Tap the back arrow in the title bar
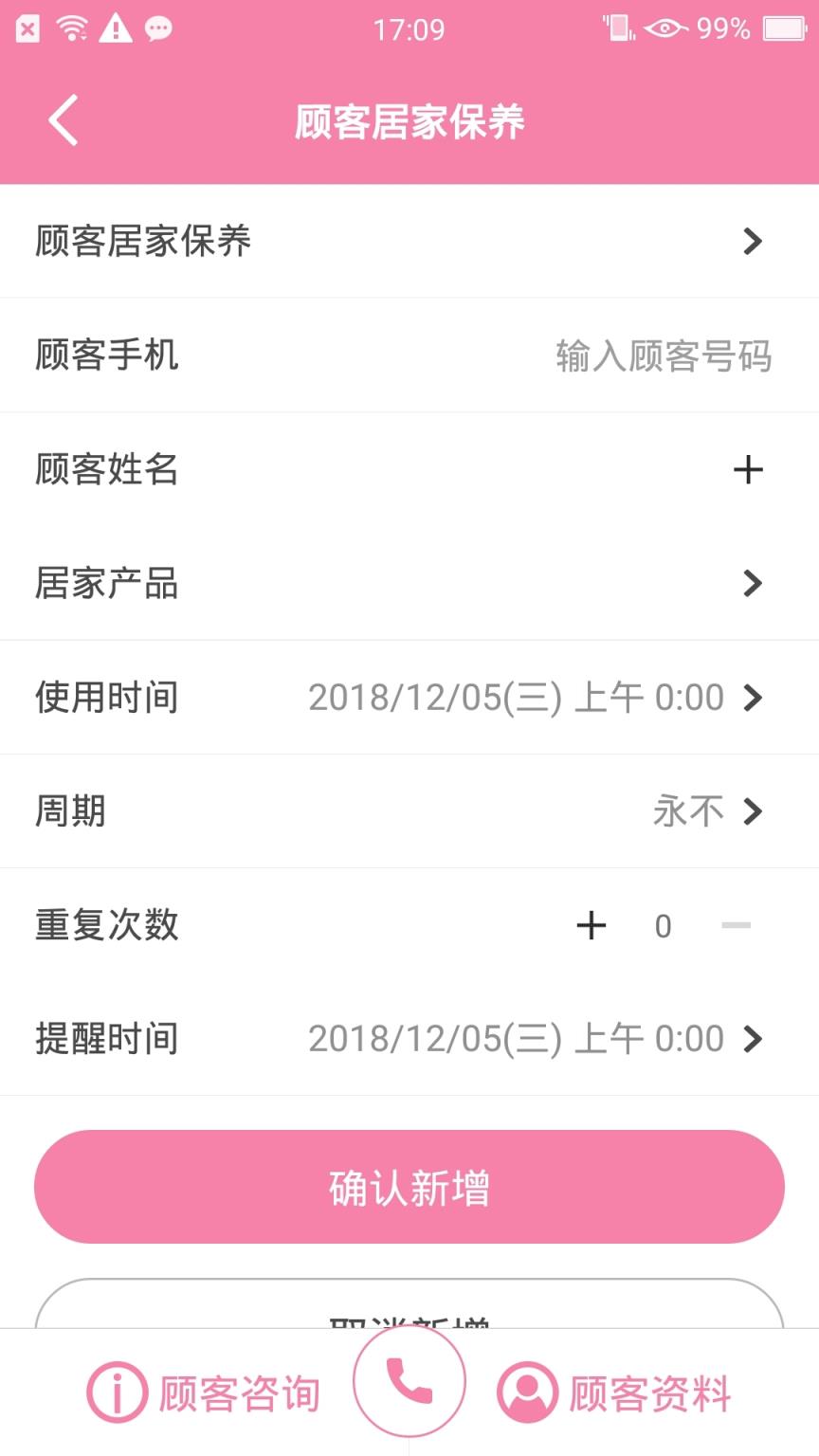This screenshot has width=819, height=1456. pyautogui.click(x=63, y=120)
